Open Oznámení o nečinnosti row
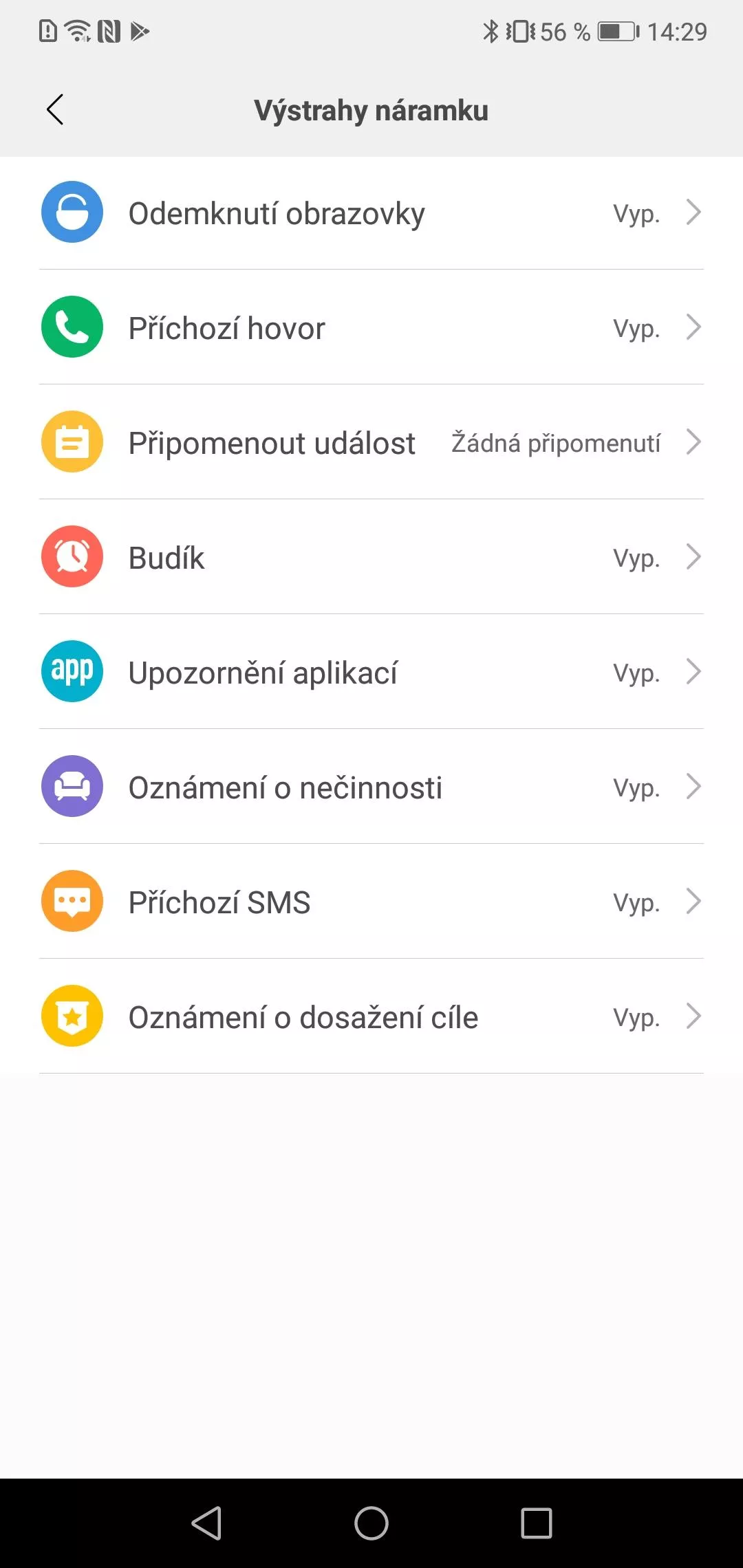This screenshot has height=1568, width=743. 371,787
